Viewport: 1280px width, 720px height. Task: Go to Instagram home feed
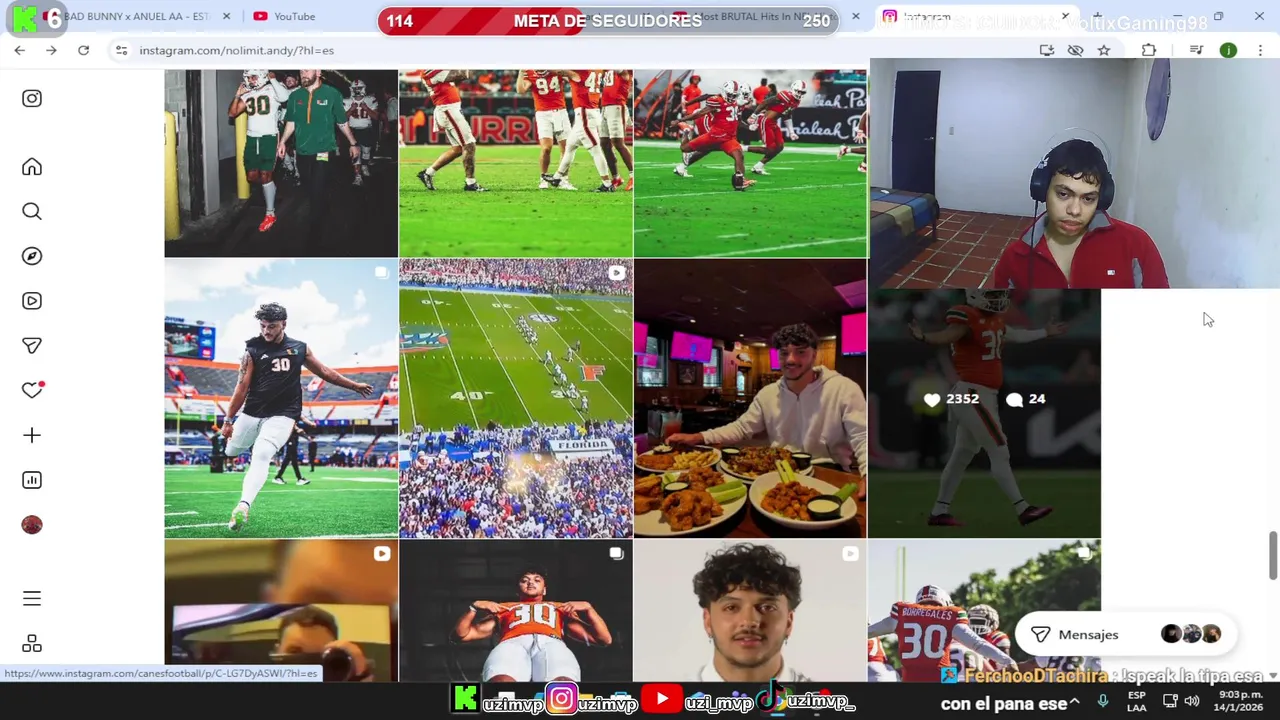pos(32,167)
